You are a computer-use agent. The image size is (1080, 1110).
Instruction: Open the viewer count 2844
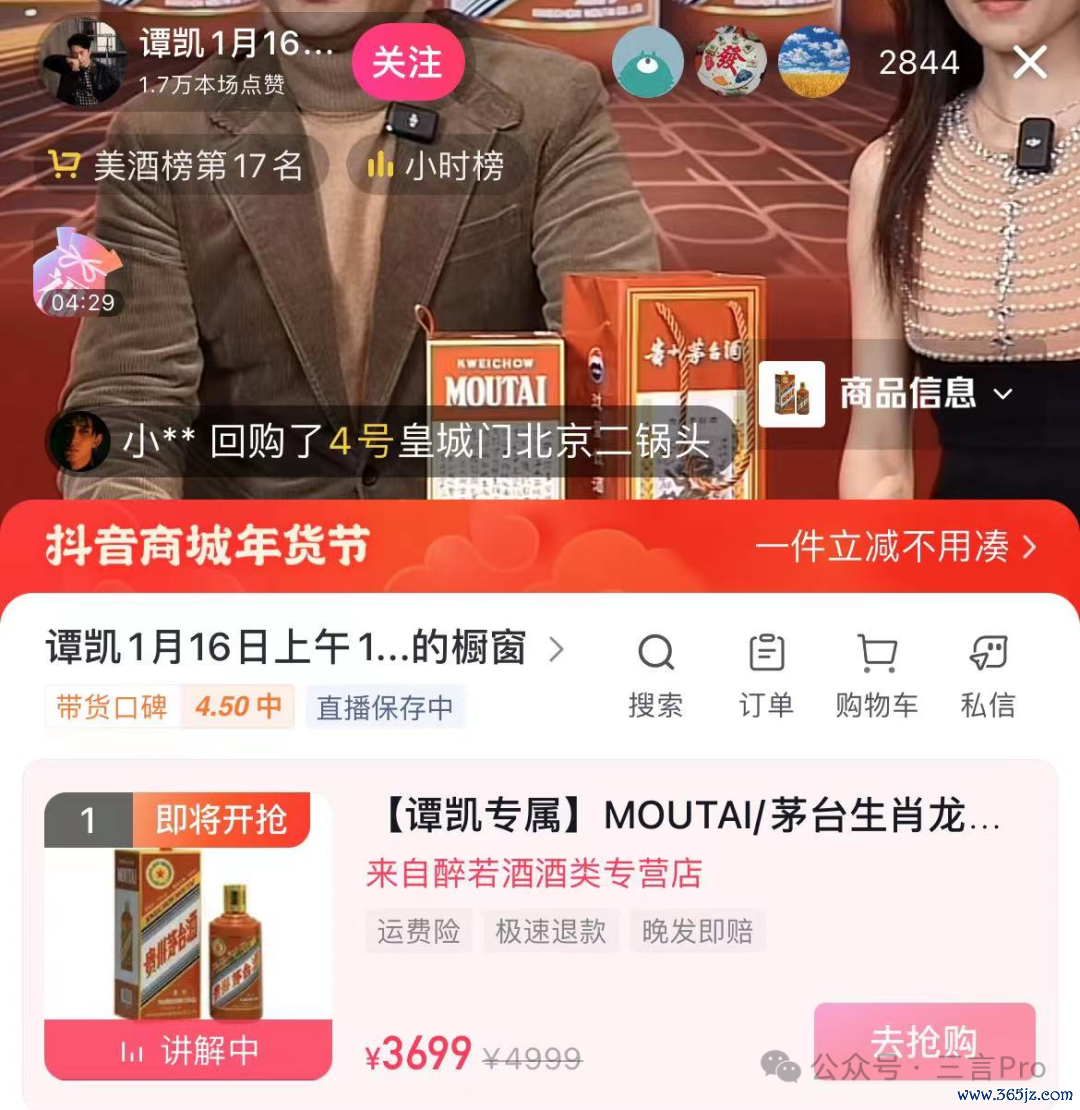pos(918,62)
